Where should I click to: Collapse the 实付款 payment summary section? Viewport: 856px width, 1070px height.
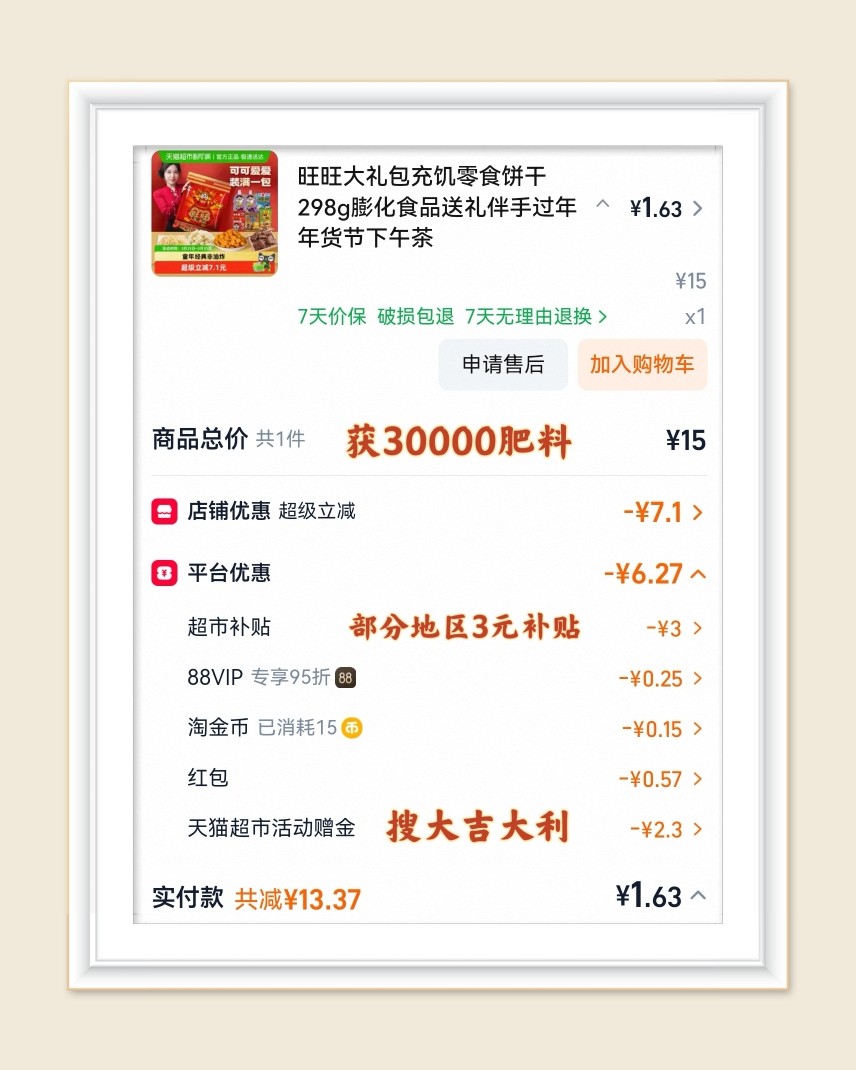tap(697, 897)
